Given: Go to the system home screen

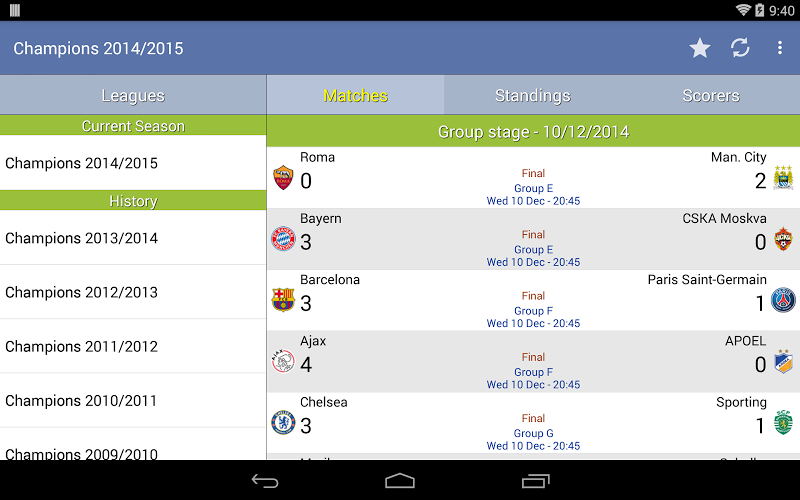Looking at the screenshot, I should pos(400,481).
